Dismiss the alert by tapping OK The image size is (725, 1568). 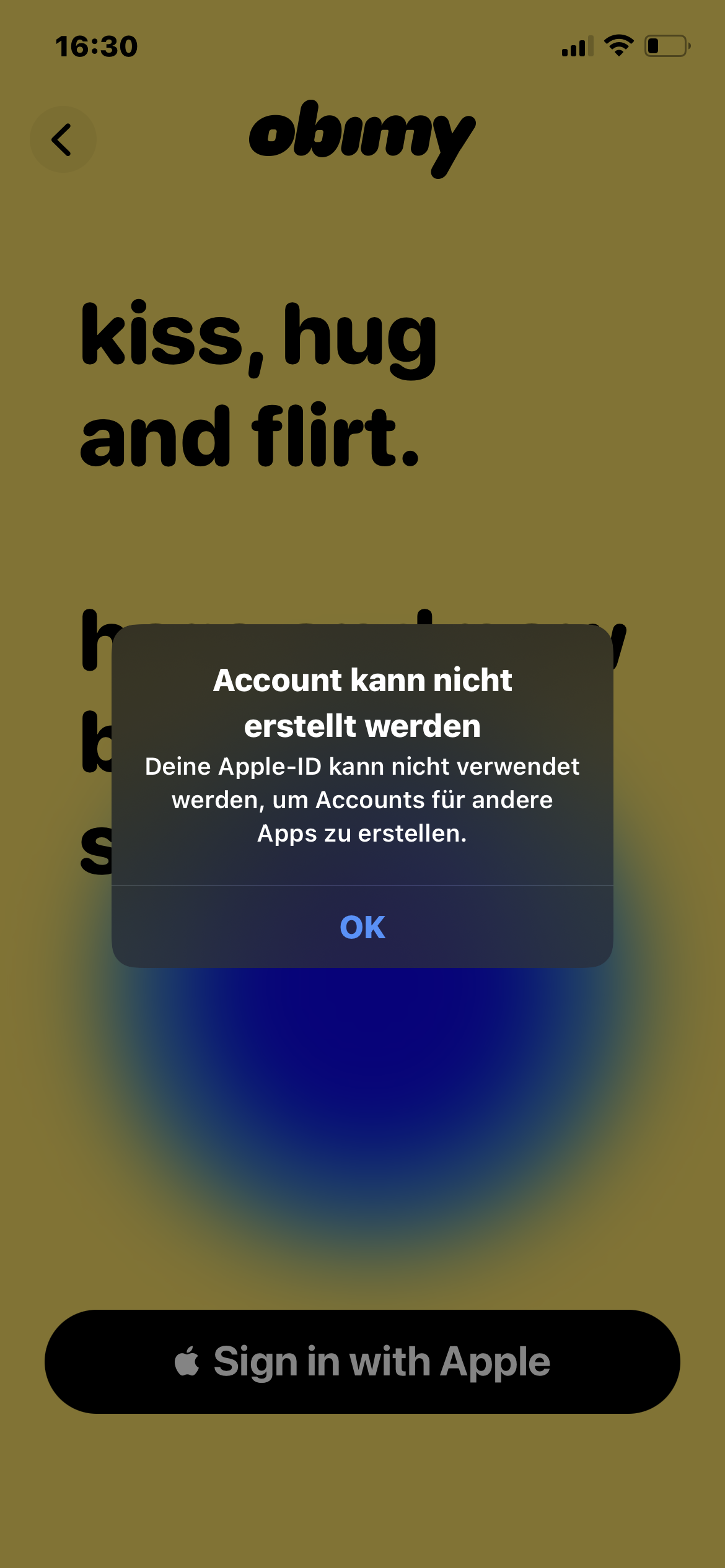pyautogui.click(x=362, y=927)
